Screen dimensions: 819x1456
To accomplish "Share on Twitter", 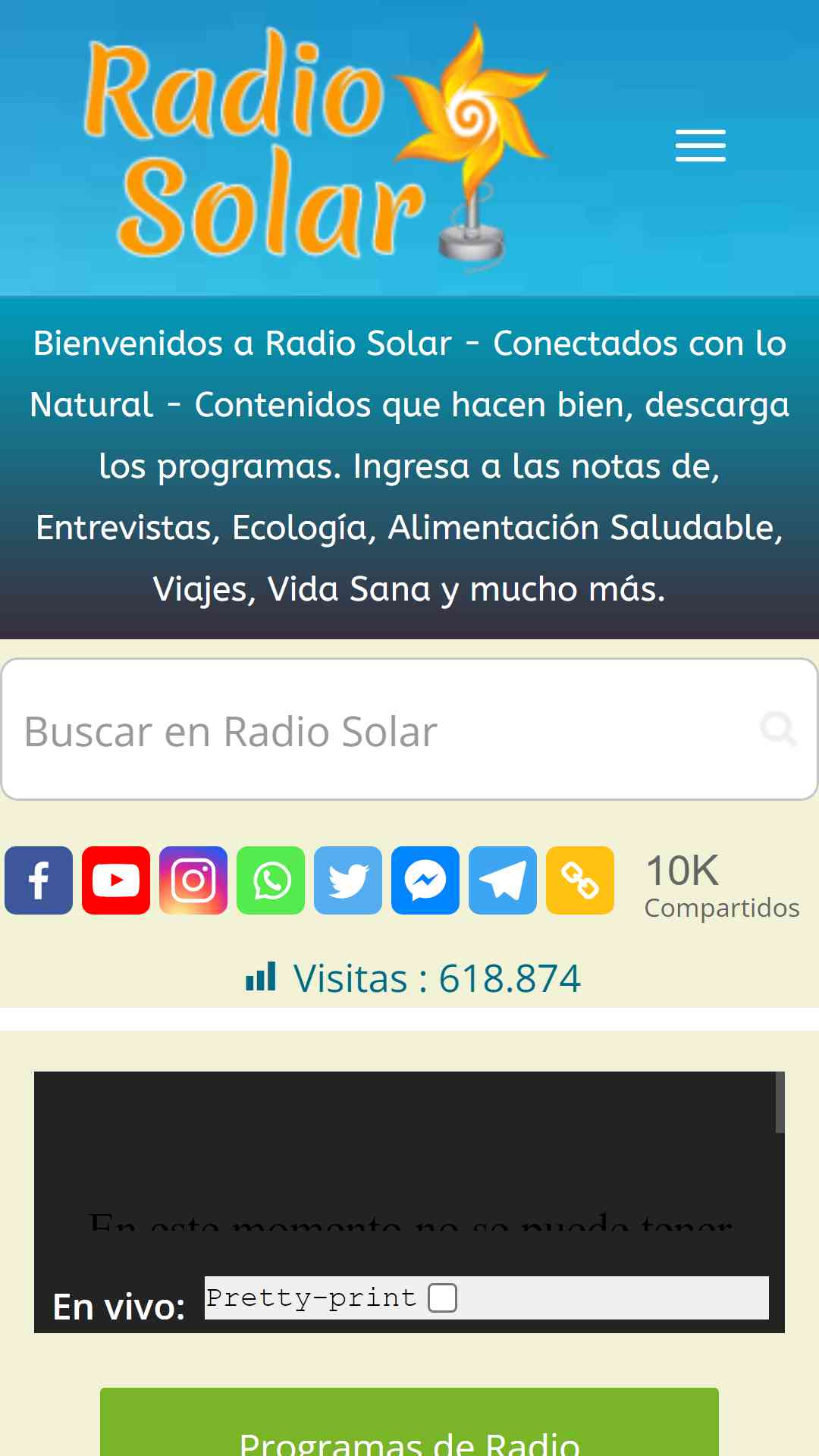I will pos(348,880).
